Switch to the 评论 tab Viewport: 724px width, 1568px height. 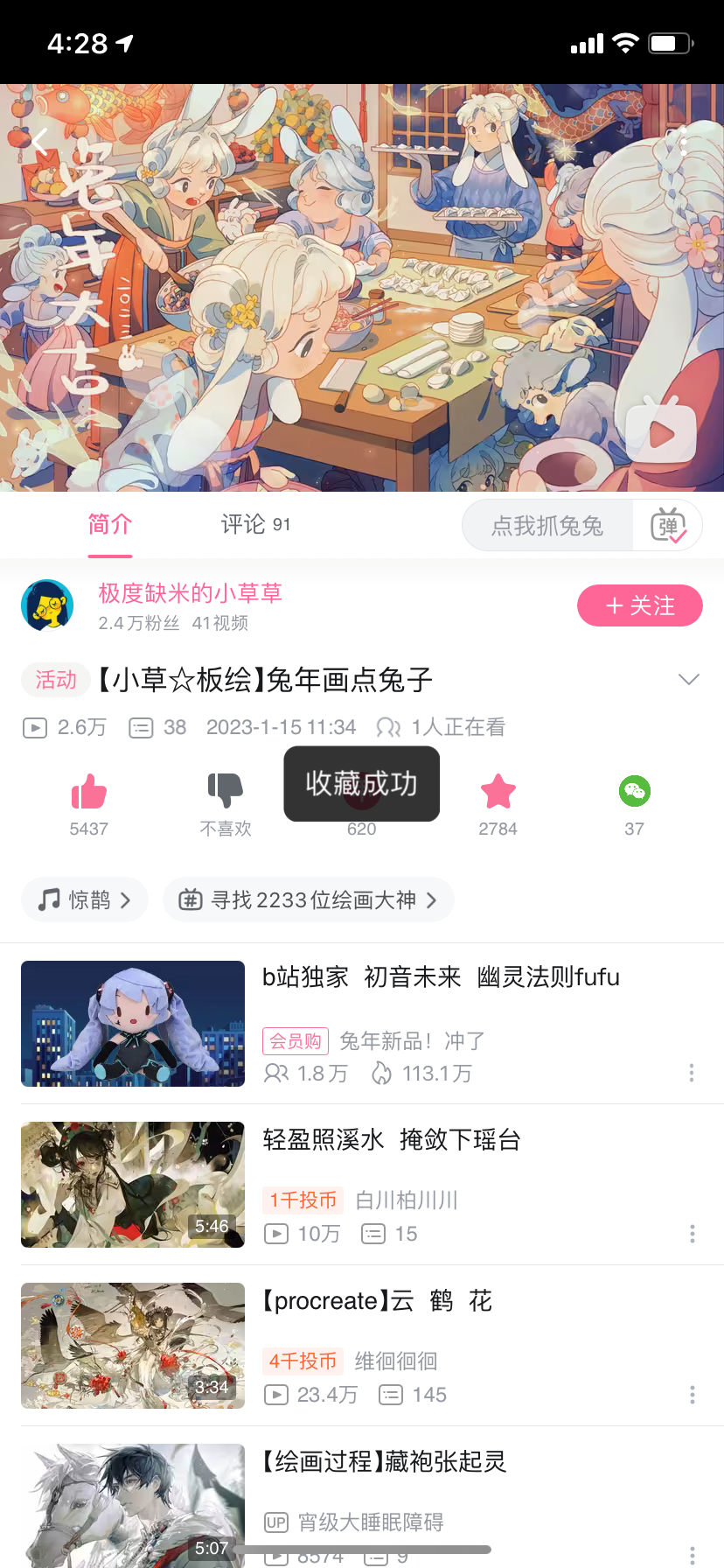tap(254, 525)
